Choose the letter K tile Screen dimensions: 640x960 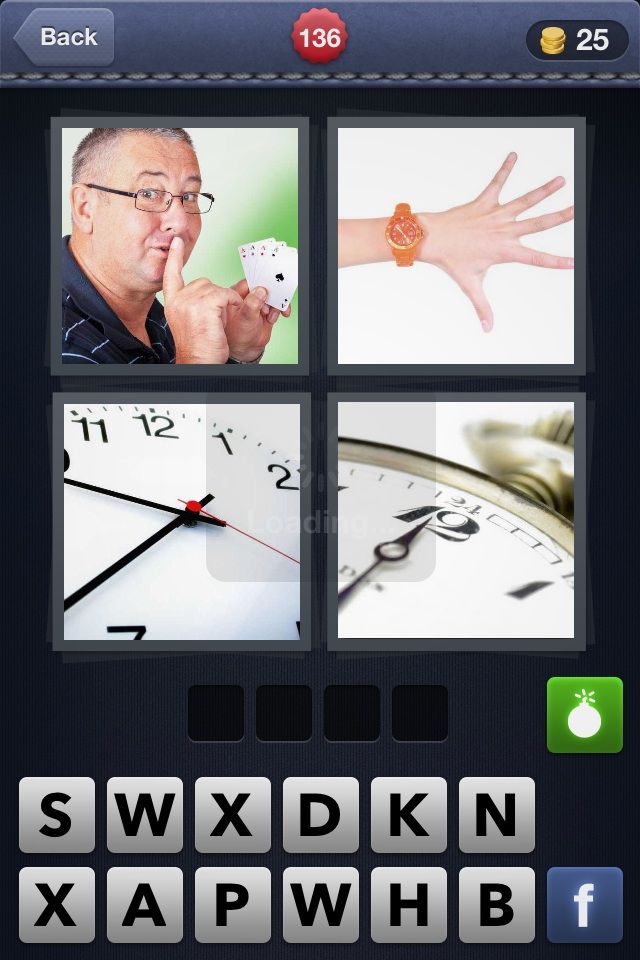[408, 815]
